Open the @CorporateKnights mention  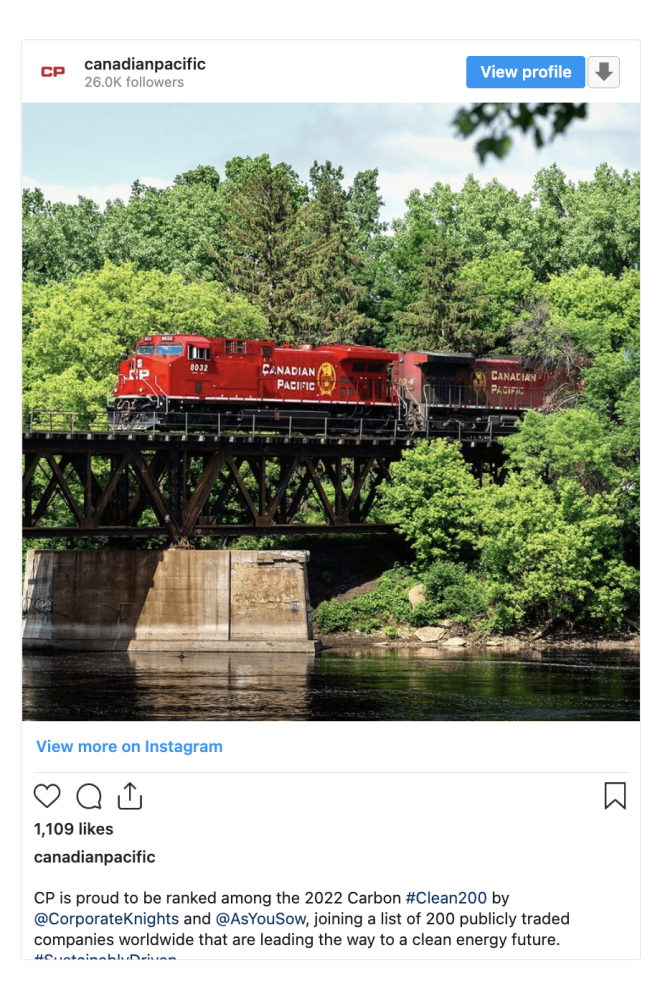tap(106, 919)
